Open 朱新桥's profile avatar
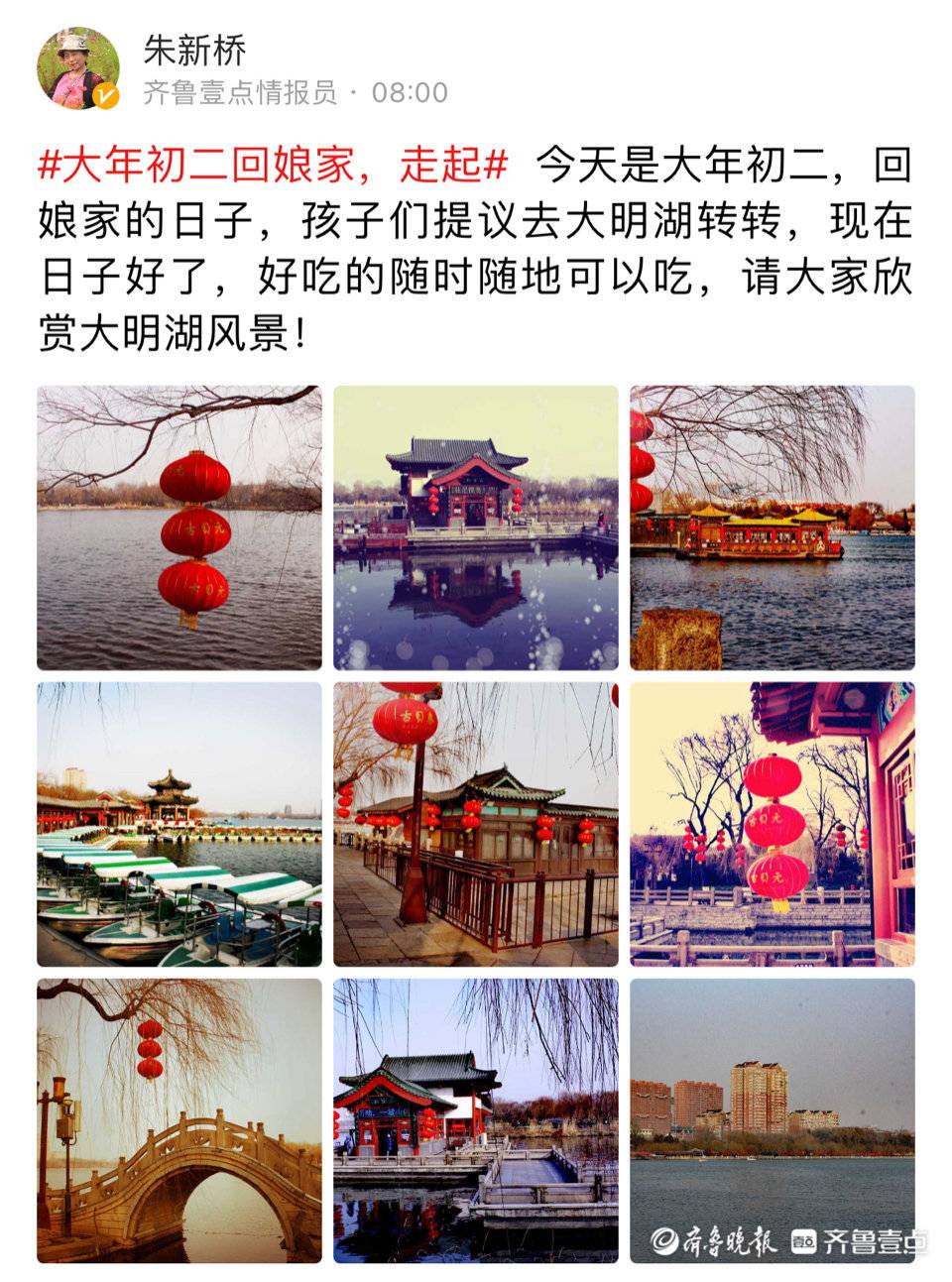 (x=78, y=68)
